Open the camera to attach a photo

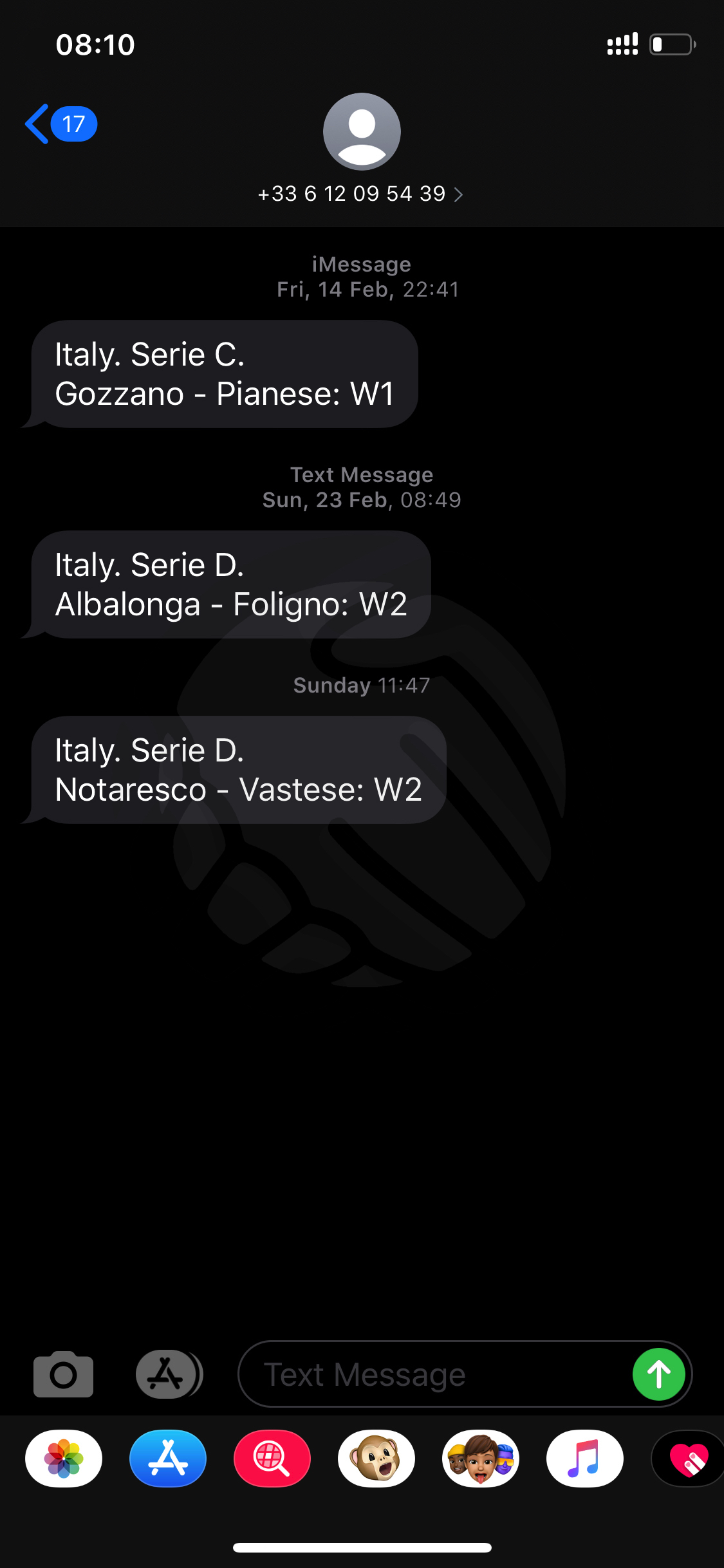pos(63,1374)
